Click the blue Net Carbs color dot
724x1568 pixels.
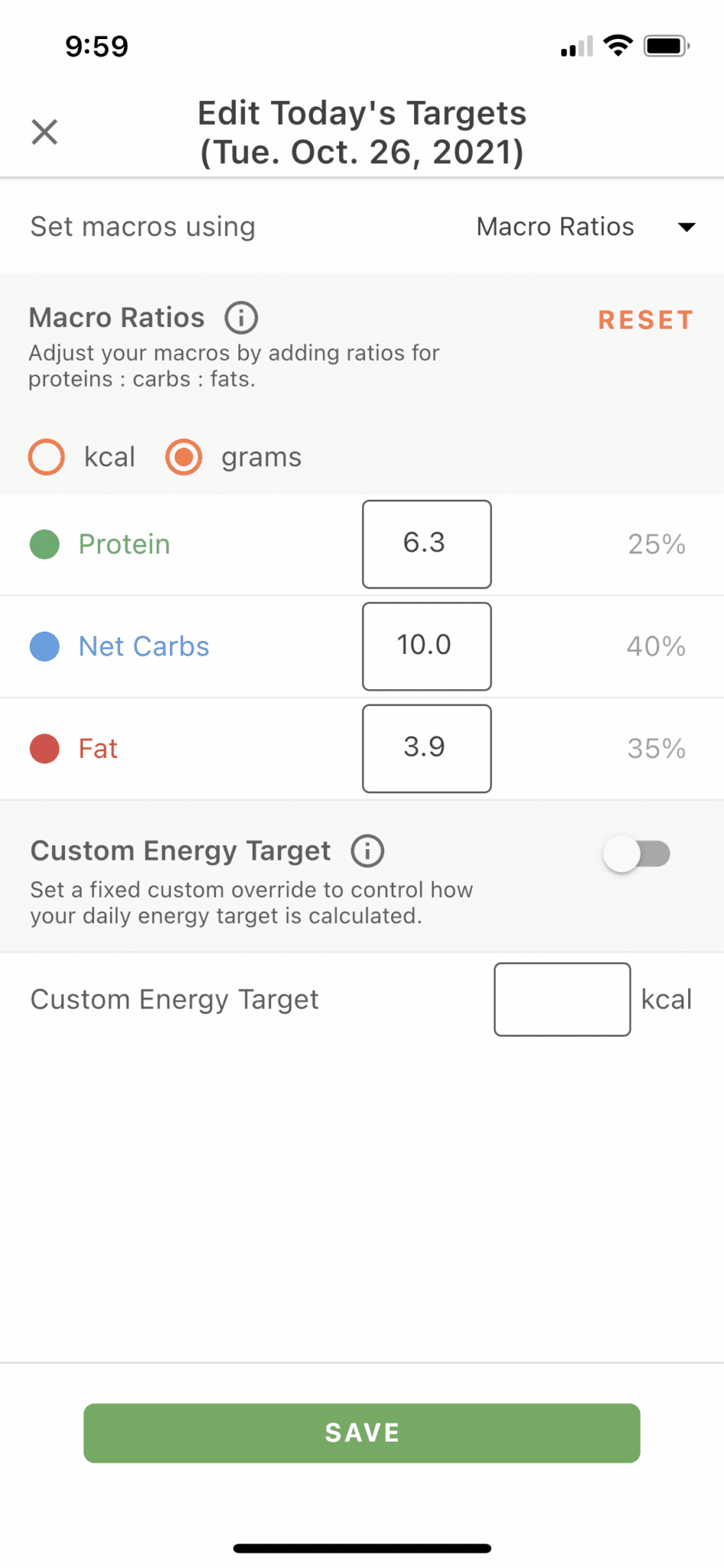pyautogui.click(x=44, y=646)
